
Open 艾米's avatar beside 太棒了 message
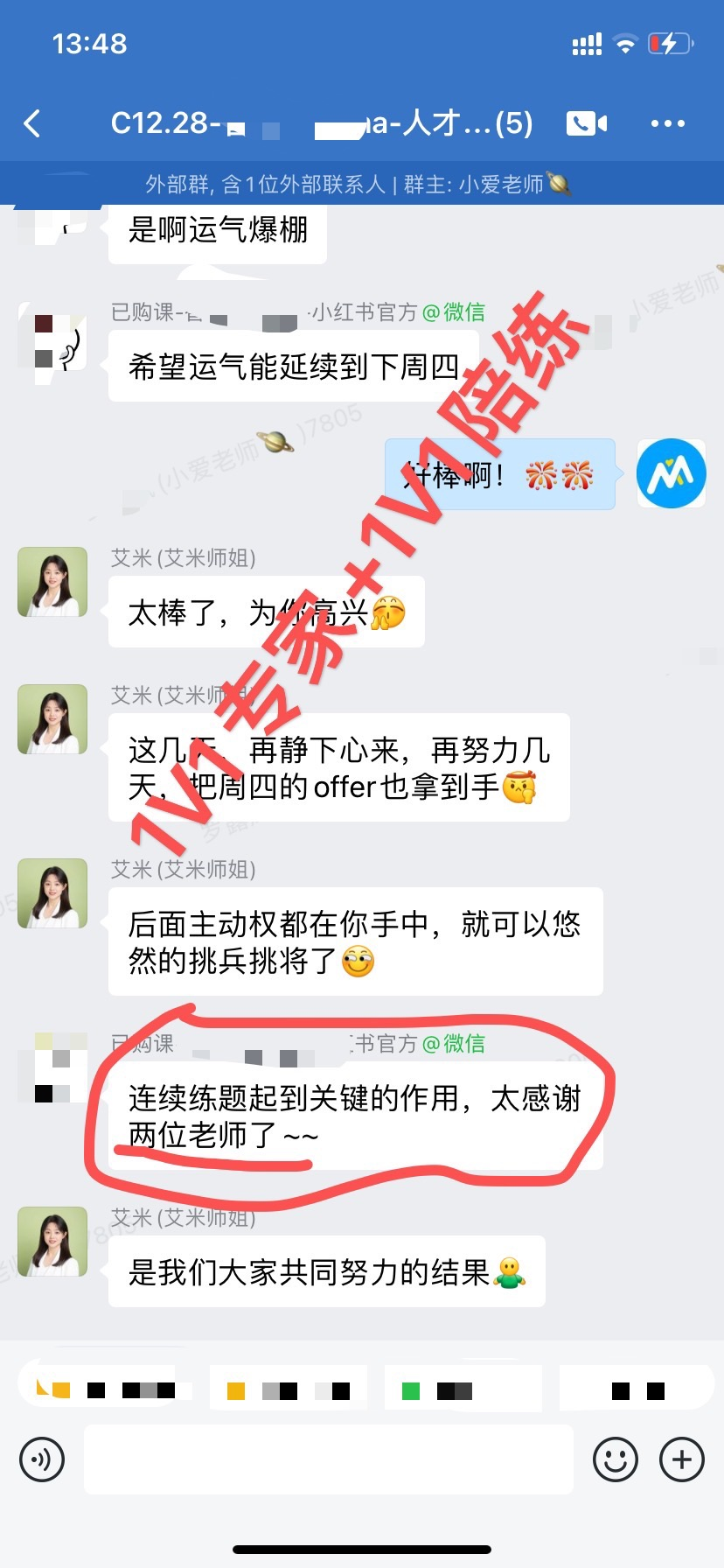tap(52, 582)
